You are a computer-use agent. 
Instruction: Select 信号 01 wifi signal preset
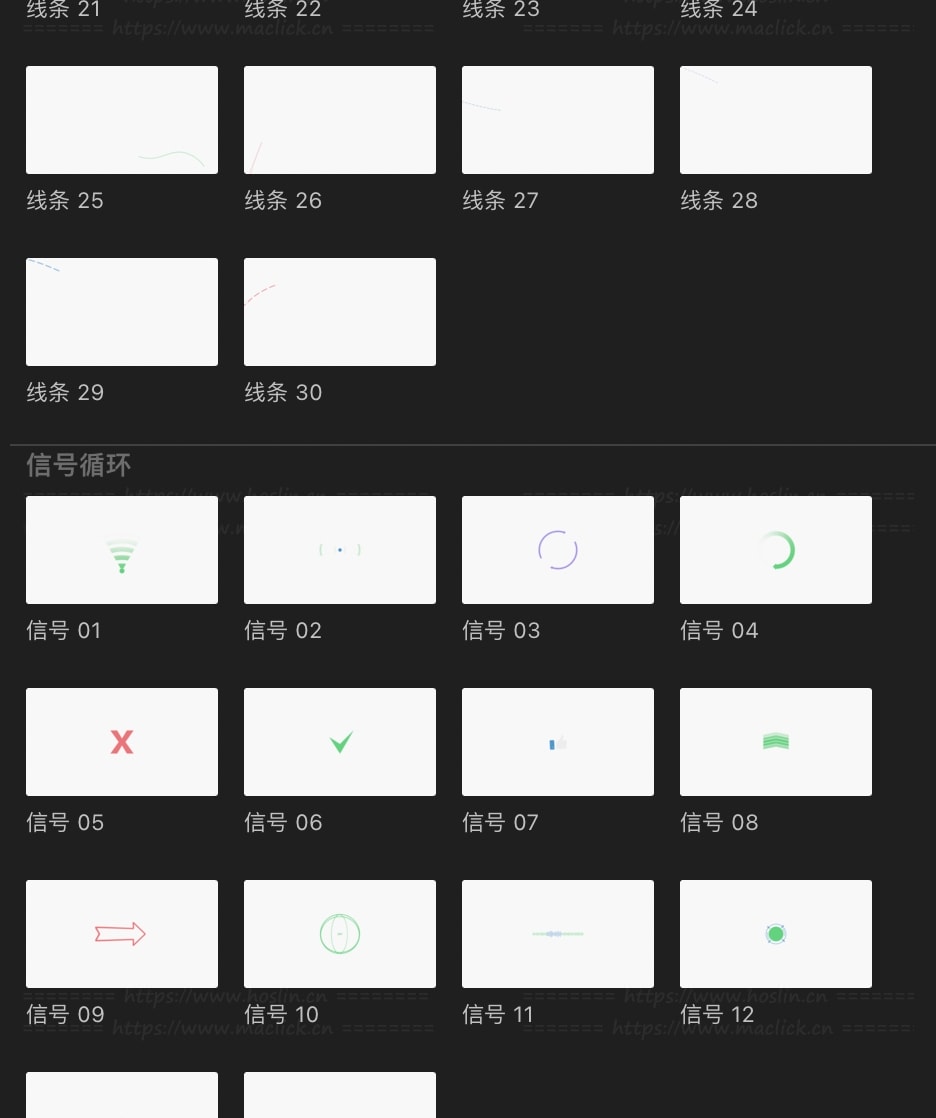tap(122, 550)
